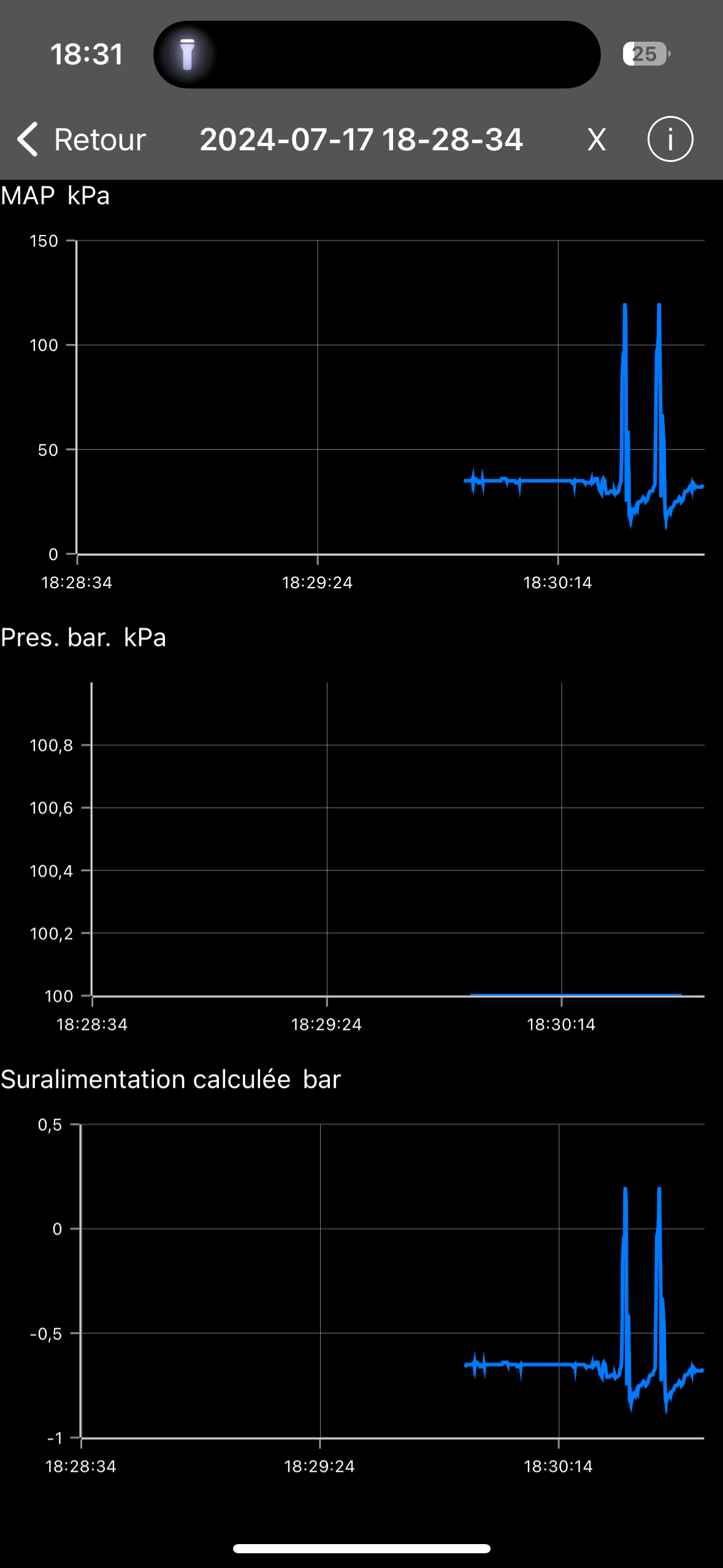Image resolution: width=723 pixels, height=1568 pixels.
Task: Tap the X button in the header
Action: click(x=596, y=140)
